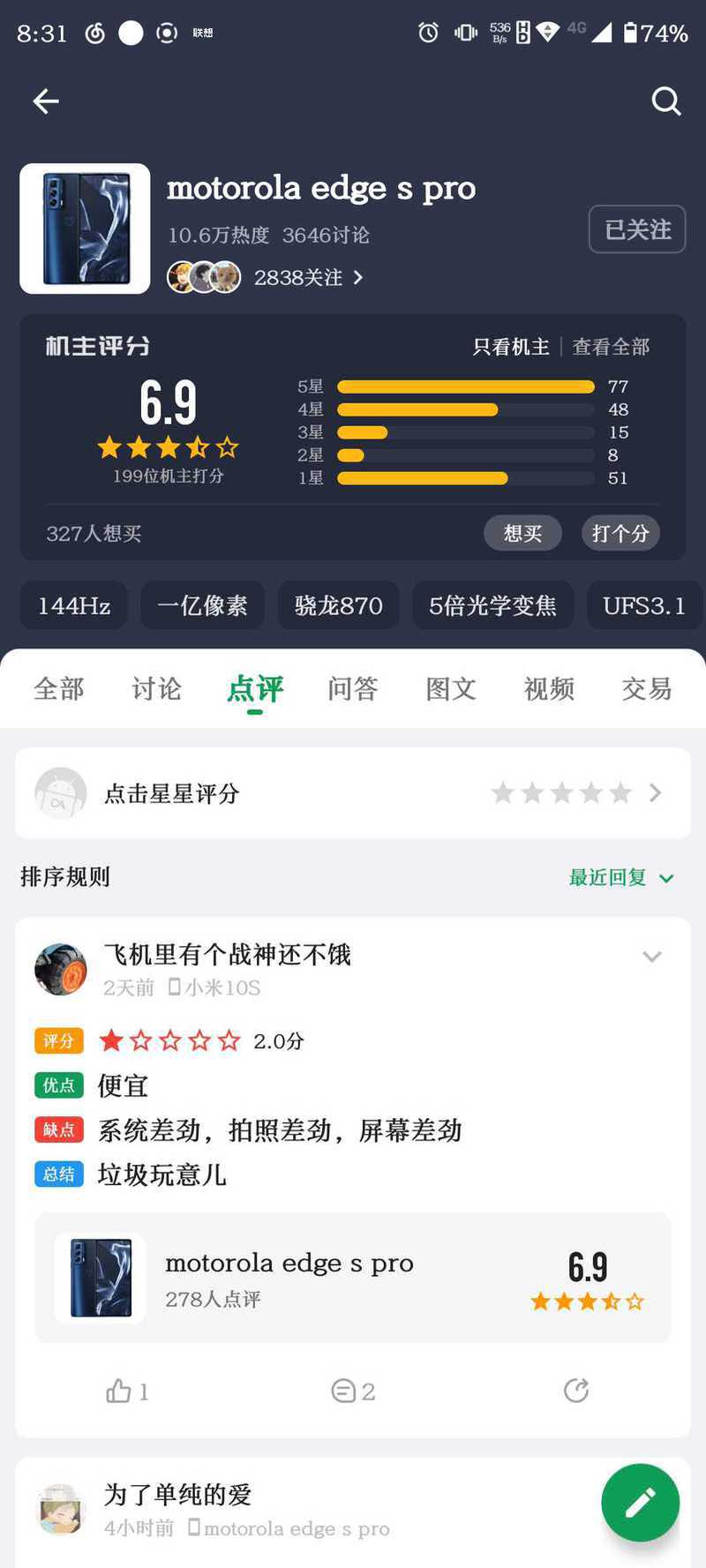This screenshot has width=706, height=1568.
Task: Switch to the 问答 tab
Action: pos(353,688)
